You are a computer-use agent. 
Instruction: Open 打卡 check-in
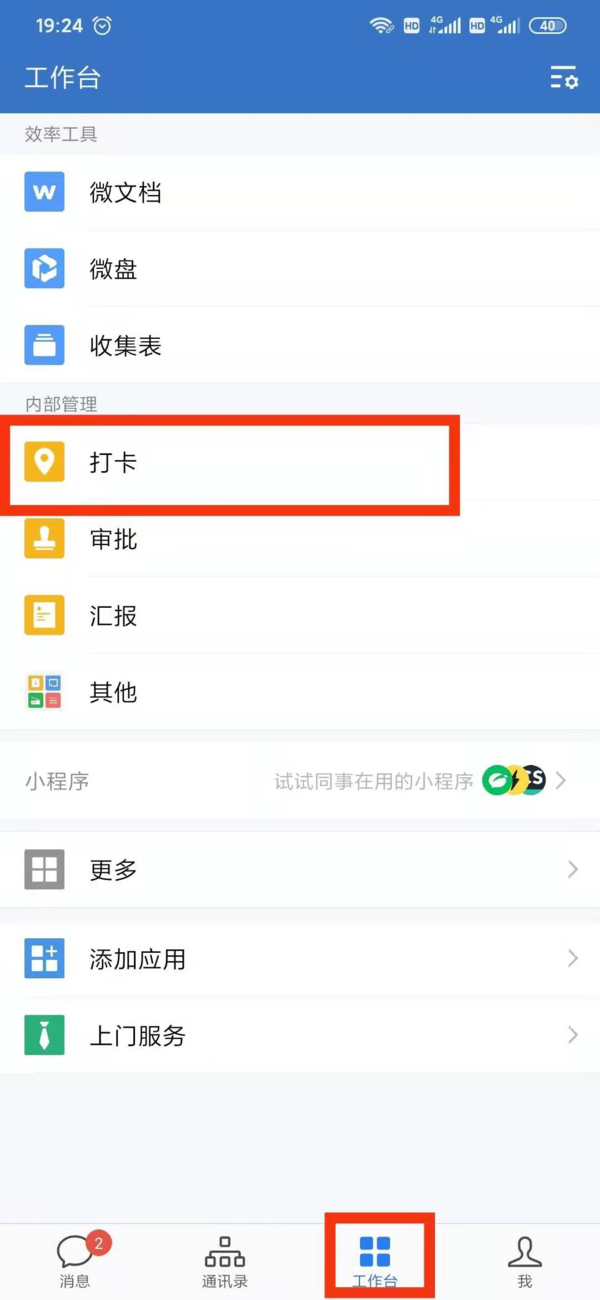tap(113, 463)
